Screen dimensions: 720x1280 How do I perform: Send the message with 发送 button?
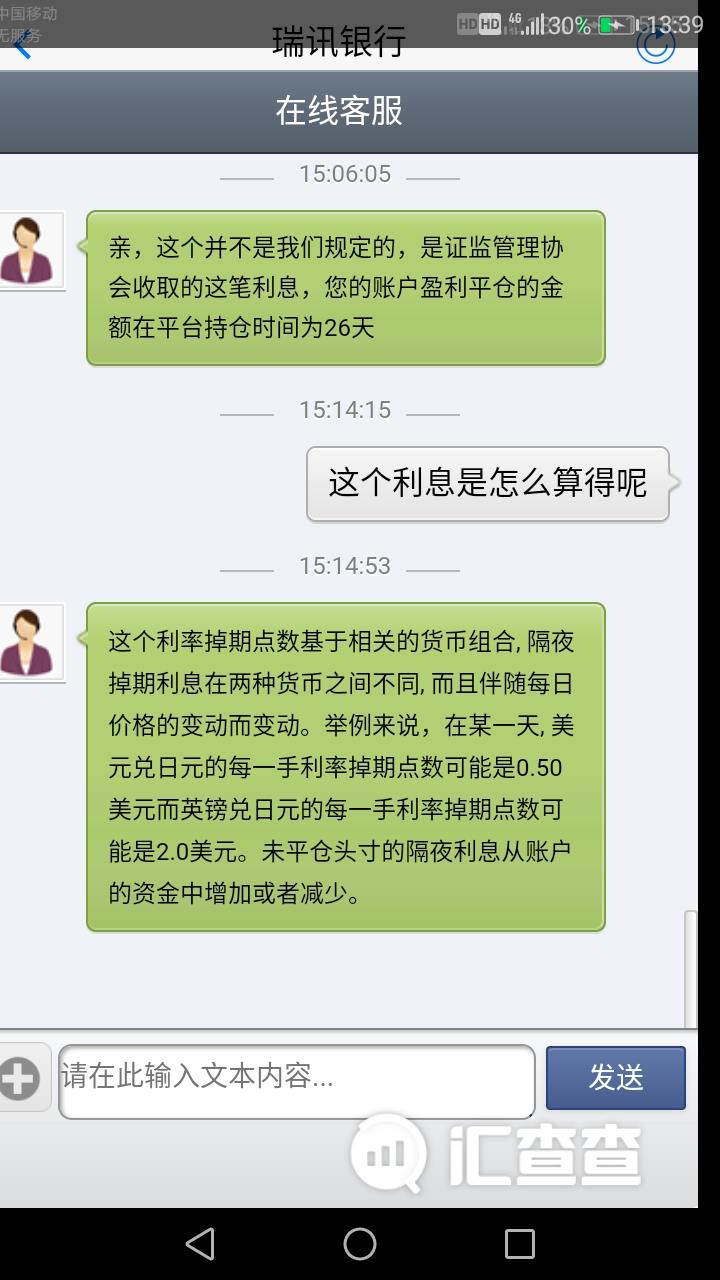pos(615,1078)
